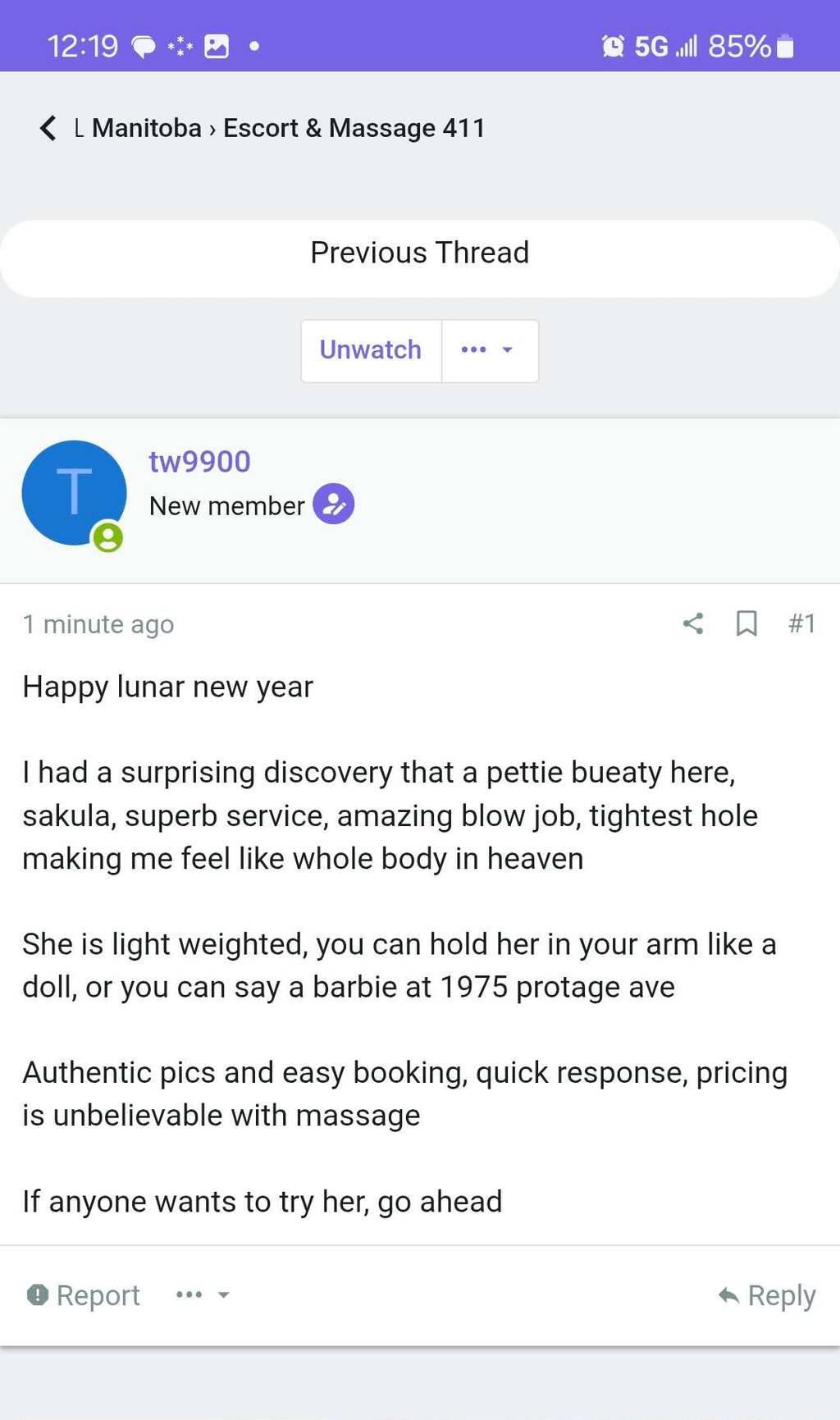Share this post
Viewport: 840px width, 1420px height.
(693, 623)
